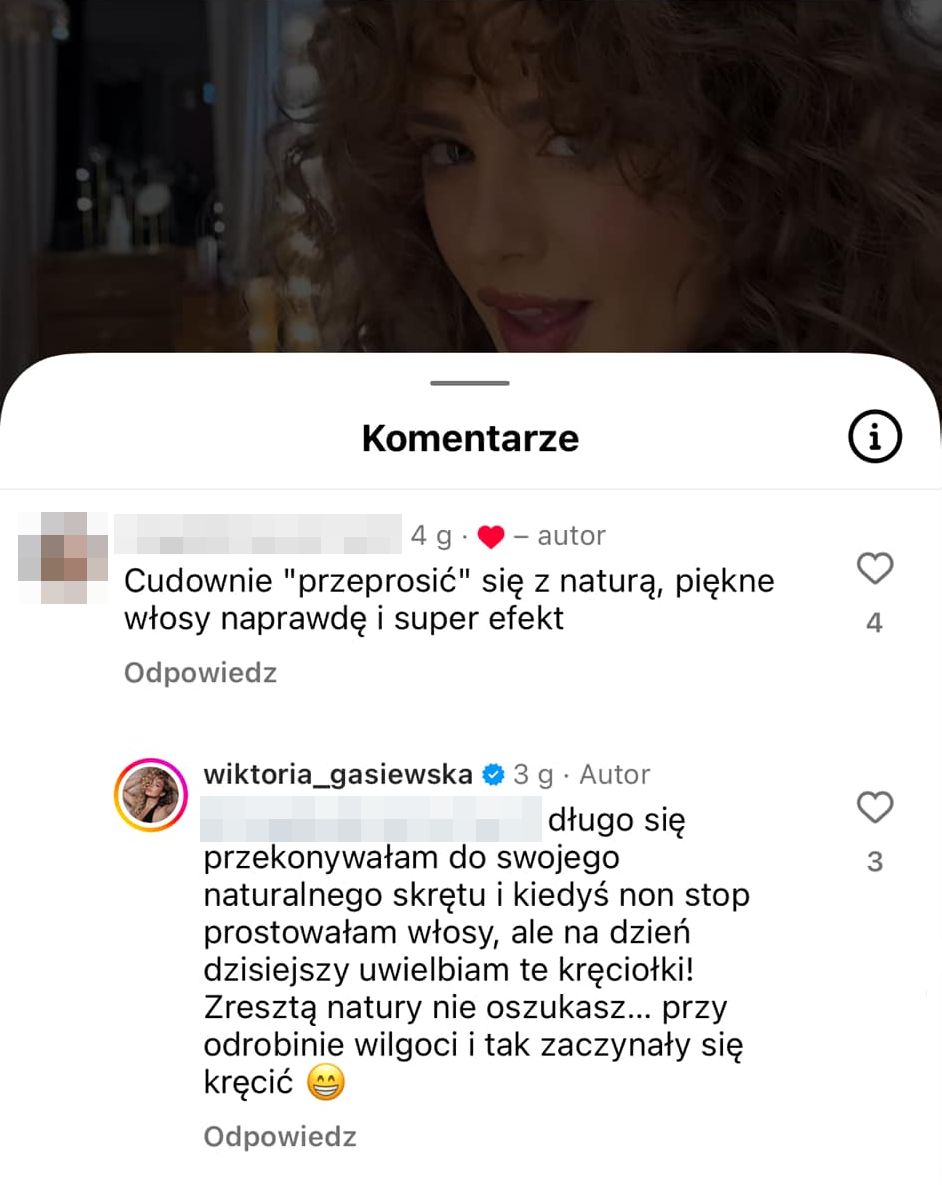Tap Odpowiedz under wiktoria_gasiewska's reply
The height and width of the screenshot is (1185, 942).
pos(279,1137)
